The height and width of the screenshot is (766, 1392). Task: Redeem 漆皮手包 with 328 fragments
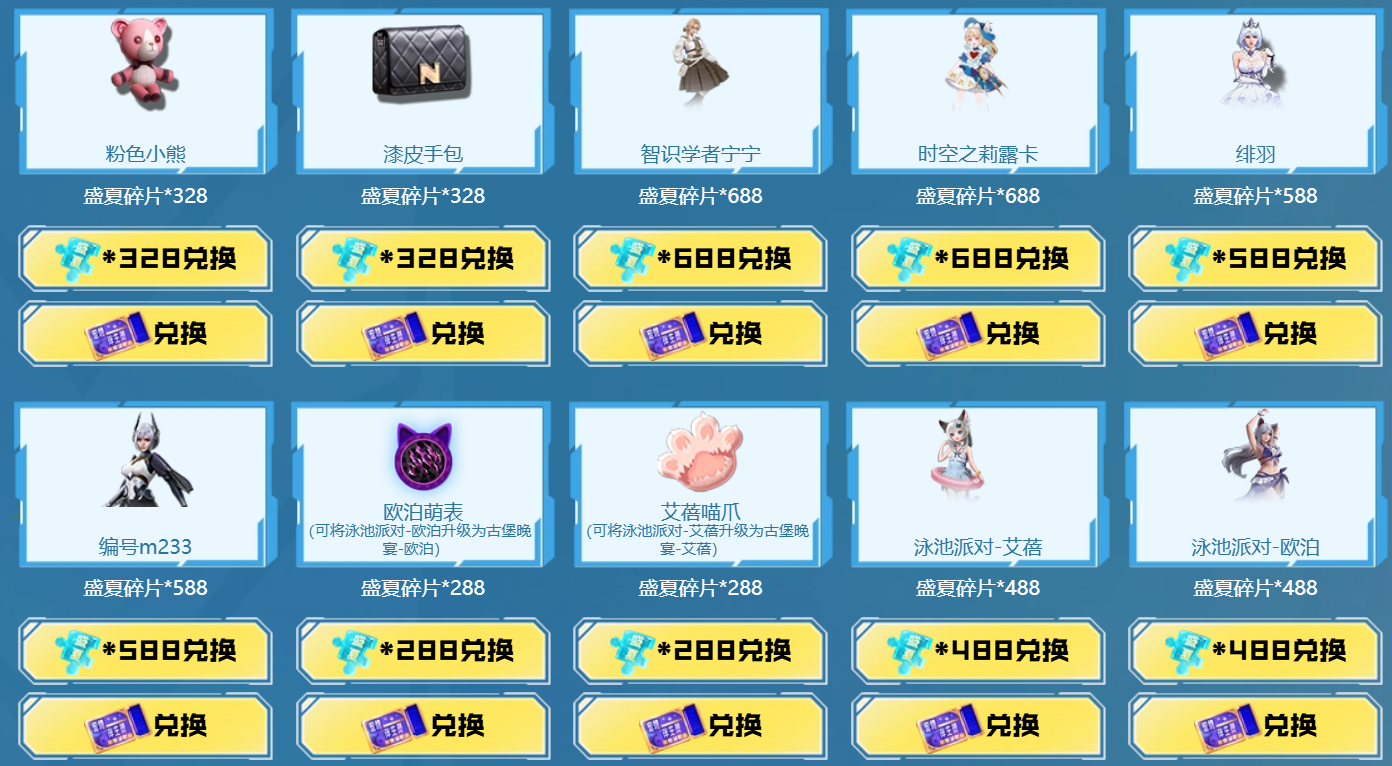(423, 259)
